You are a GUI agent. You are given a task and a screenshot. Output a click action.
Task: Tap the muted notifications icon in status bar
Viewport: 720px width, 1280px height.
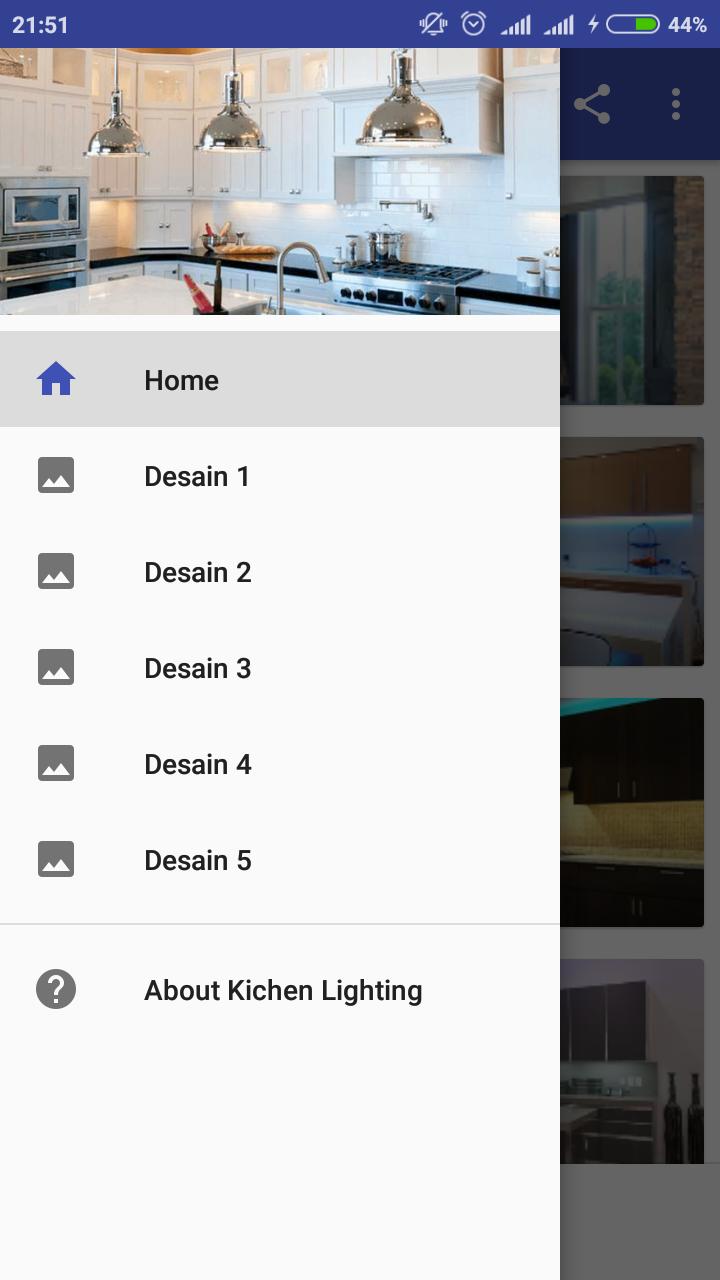tap(432, 22)
